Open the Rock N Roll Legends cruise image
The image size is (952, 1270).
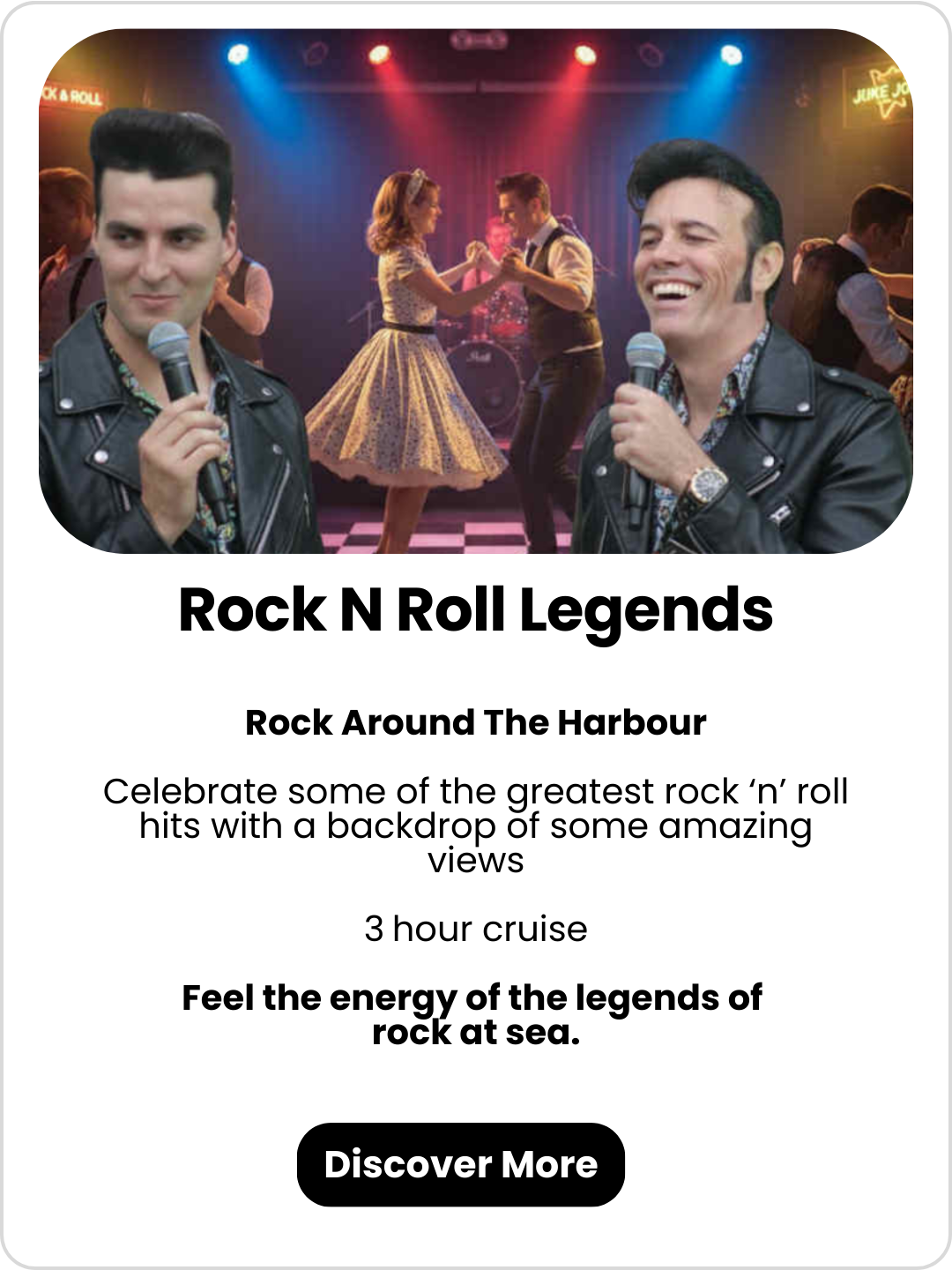pyautogui.click(x=476, y=291)
